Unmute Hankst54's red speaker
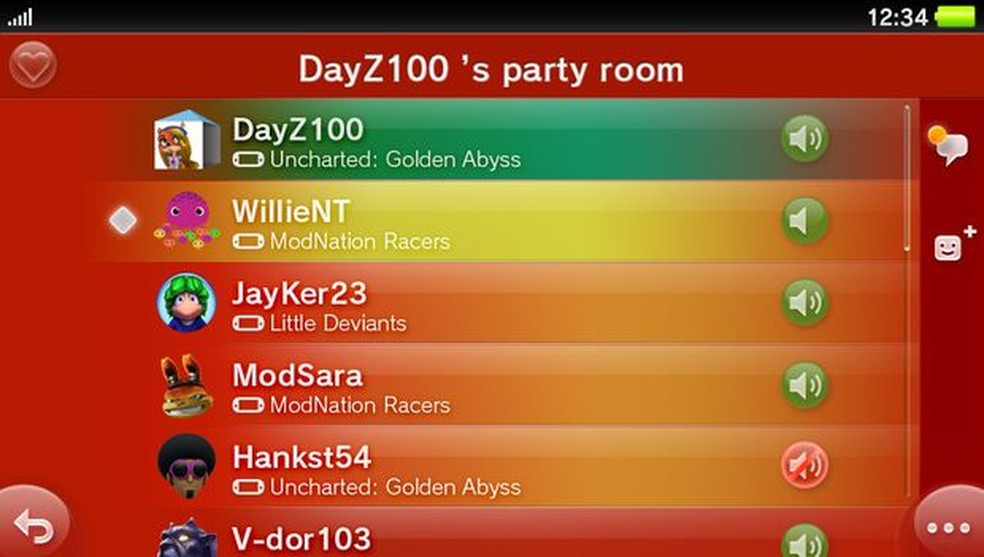The width and height of the screenshot is (984, 557). coord(804,465)
